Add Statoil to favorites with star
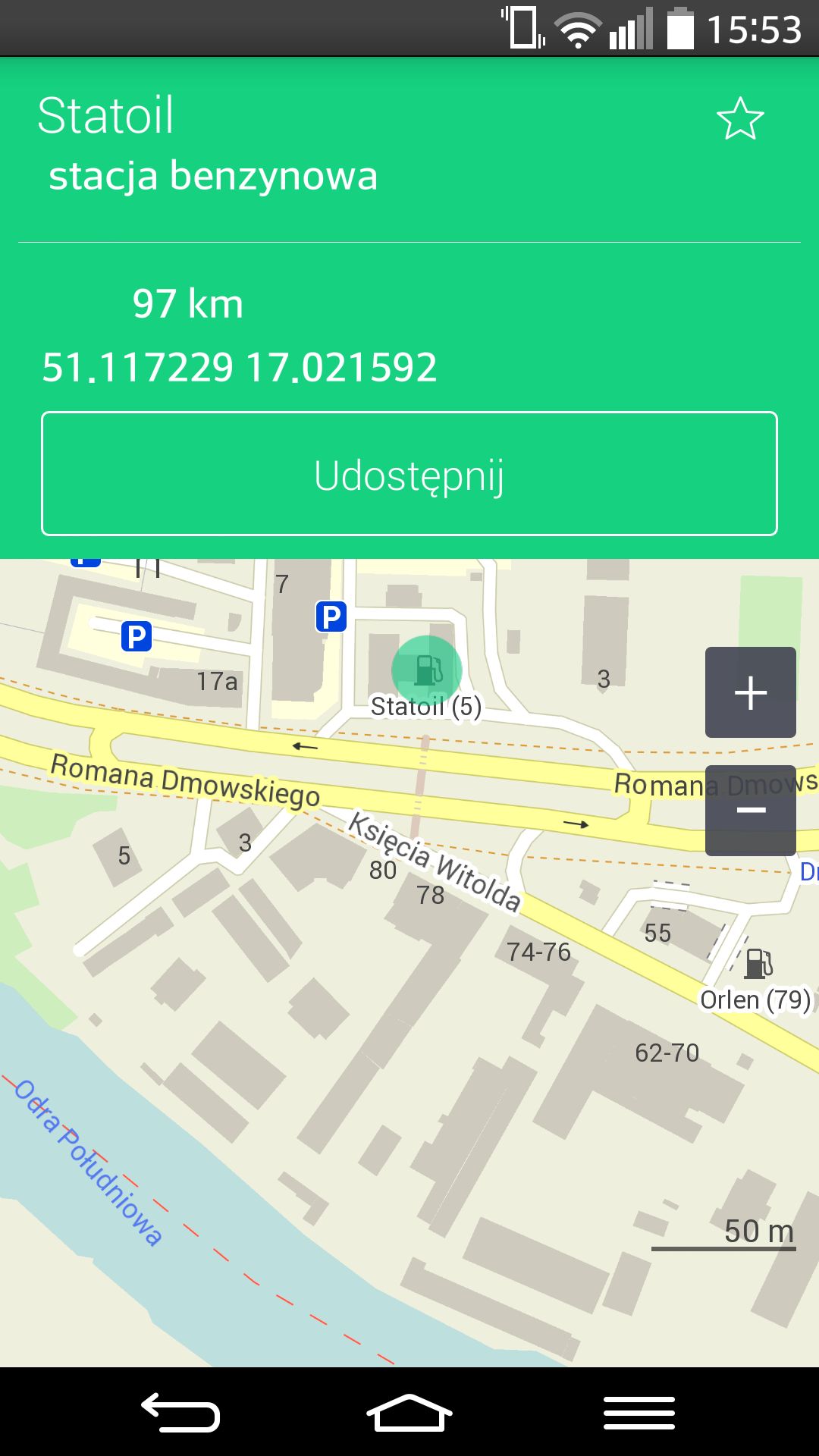 point(739,119)
